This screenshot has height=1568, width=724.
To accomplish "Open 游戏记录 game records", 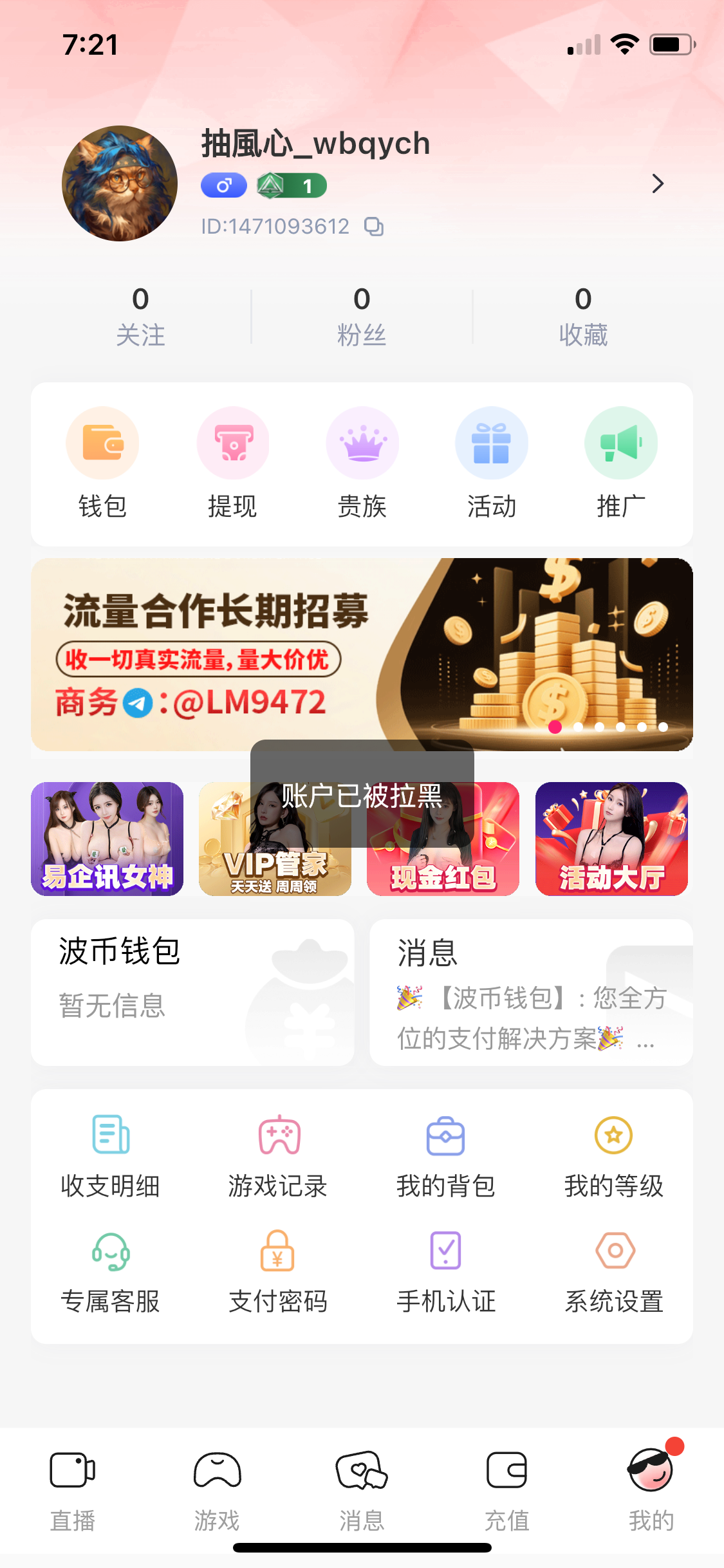I will click(278, 1156).
